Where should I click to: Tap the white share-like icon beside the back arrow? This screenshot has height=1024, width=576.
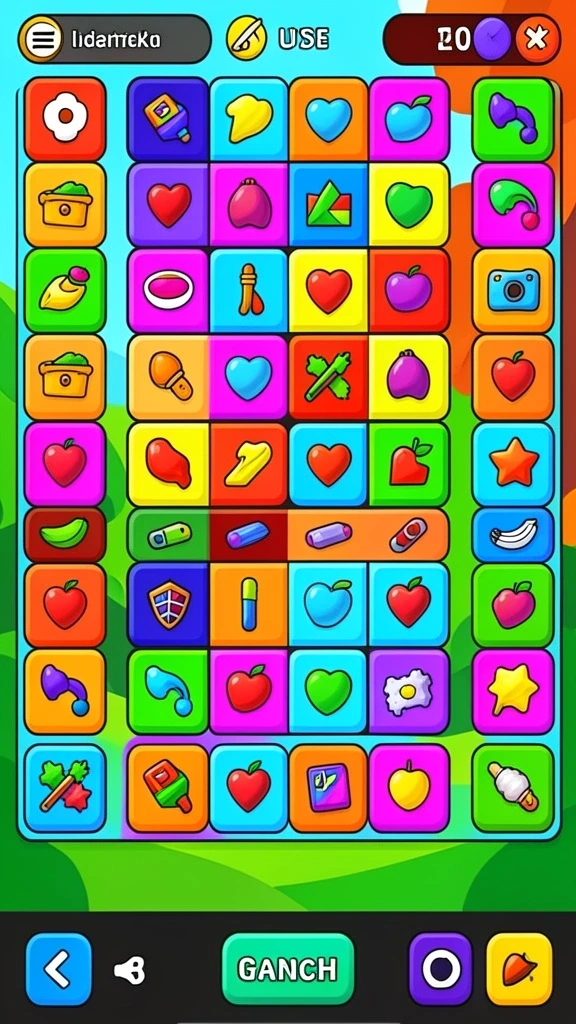[129, 970]
